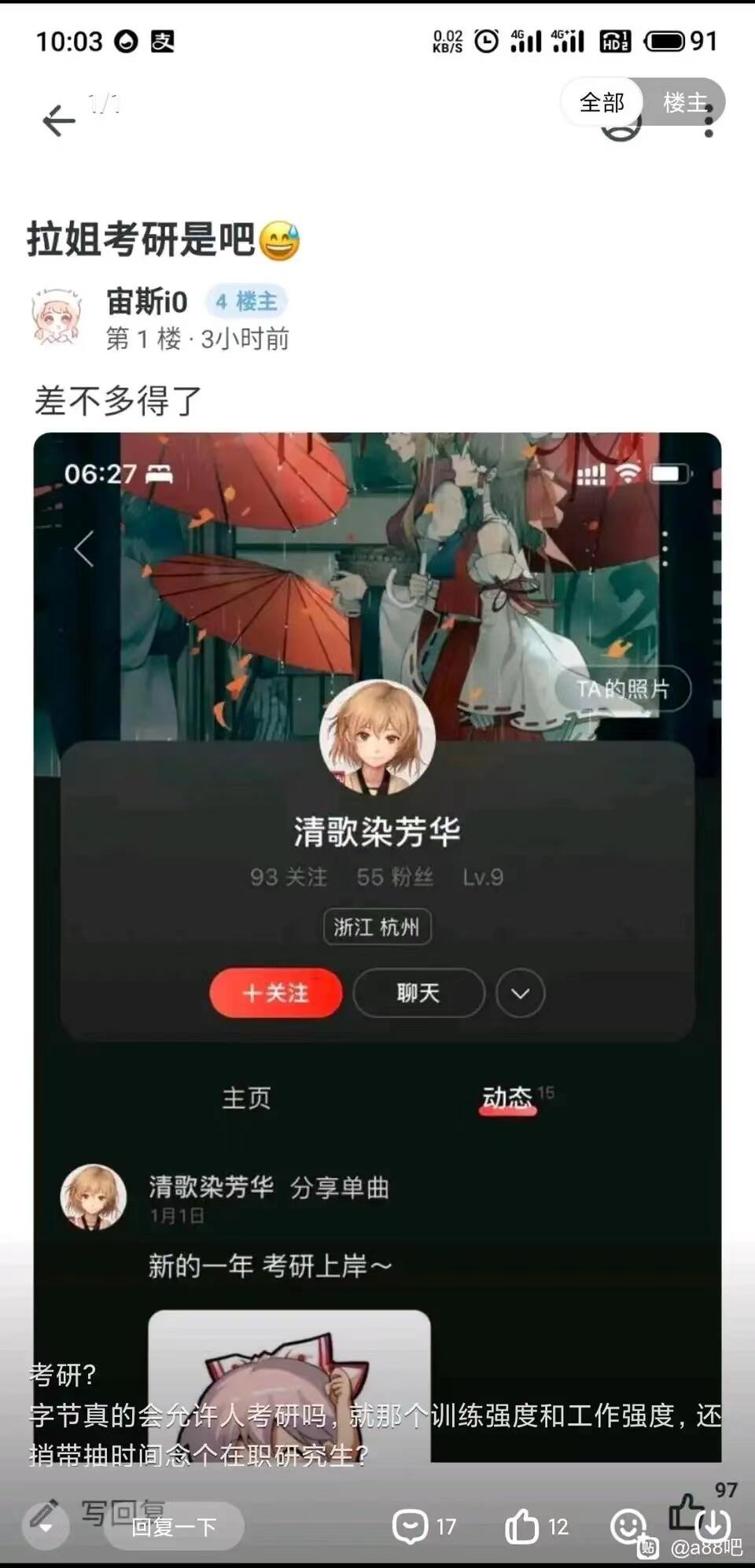Show all replies with the 全部 tab
The width and height of the screenshot is (755, 1568).
(x=602, y=102)
